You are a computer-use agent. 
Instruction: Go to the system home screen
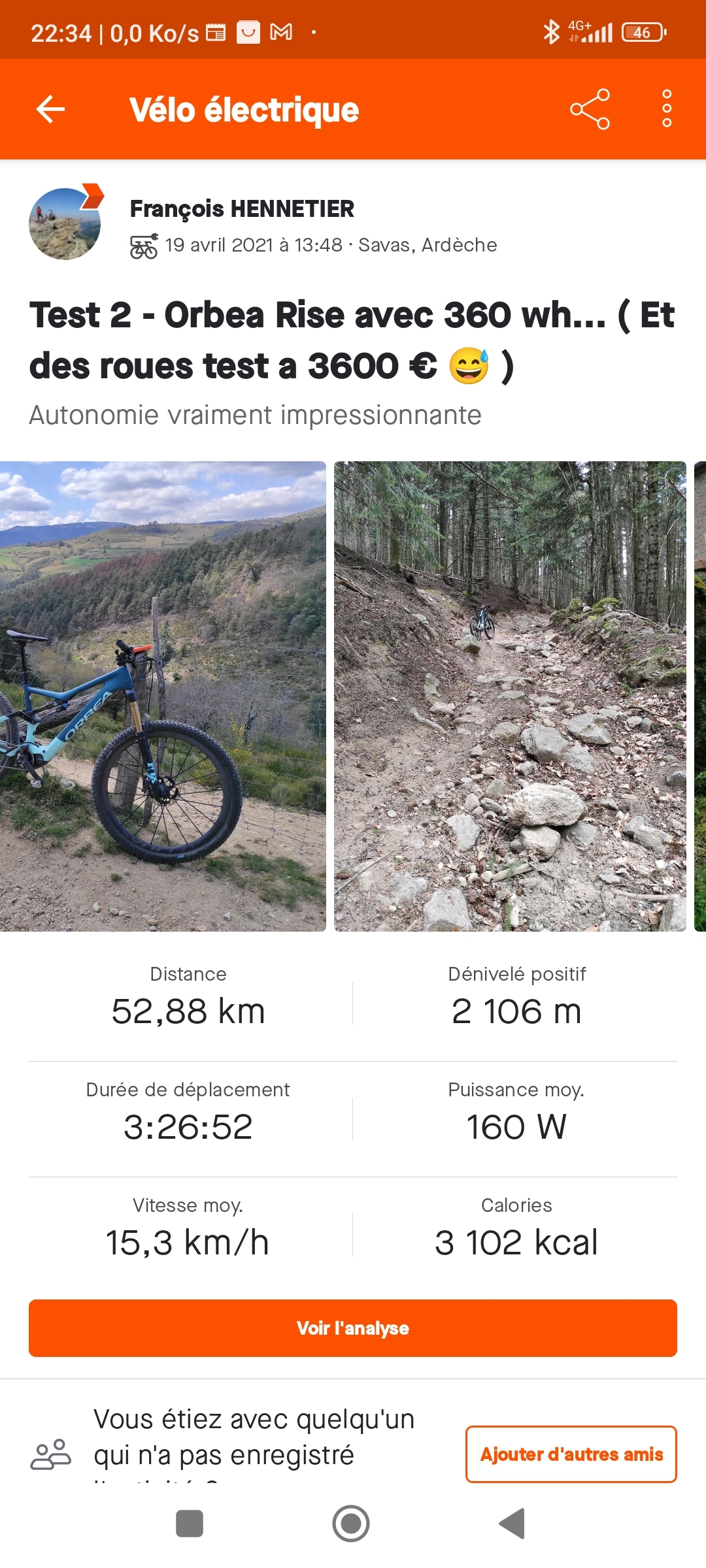pyautogui.click(x=351, y=1524)
